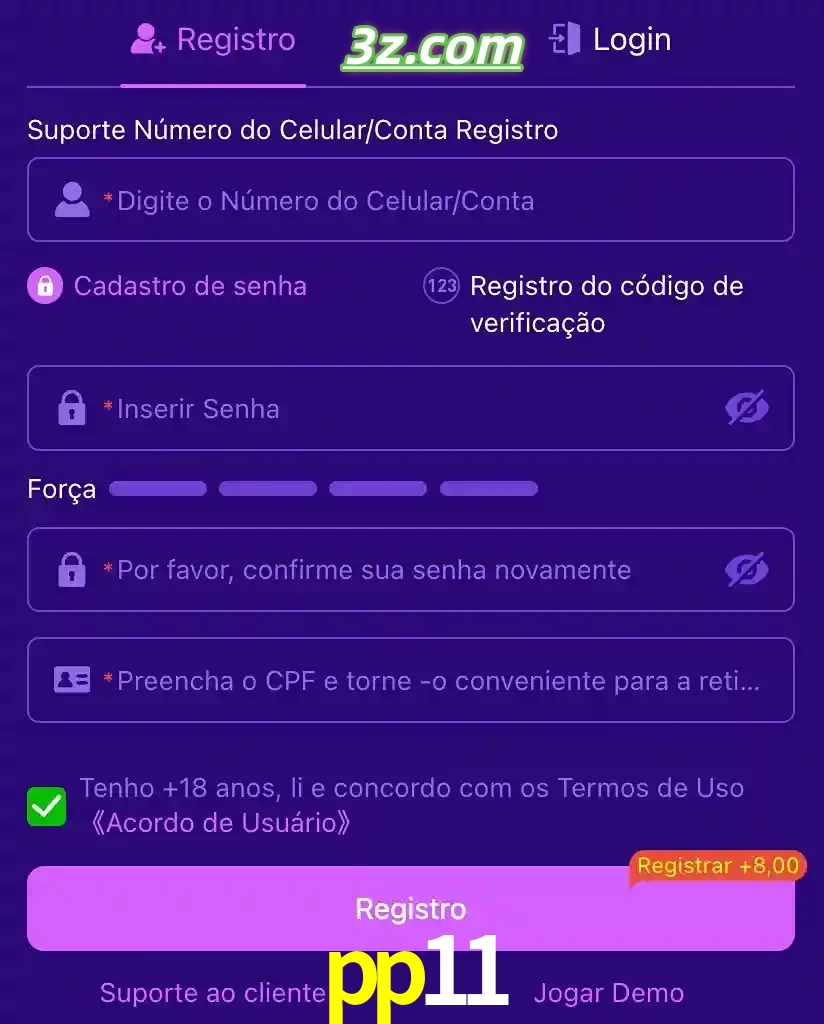Click the ID card icon in the CPF field
This screenshot has width=824, height=1024.
click(x=70, y=680)
